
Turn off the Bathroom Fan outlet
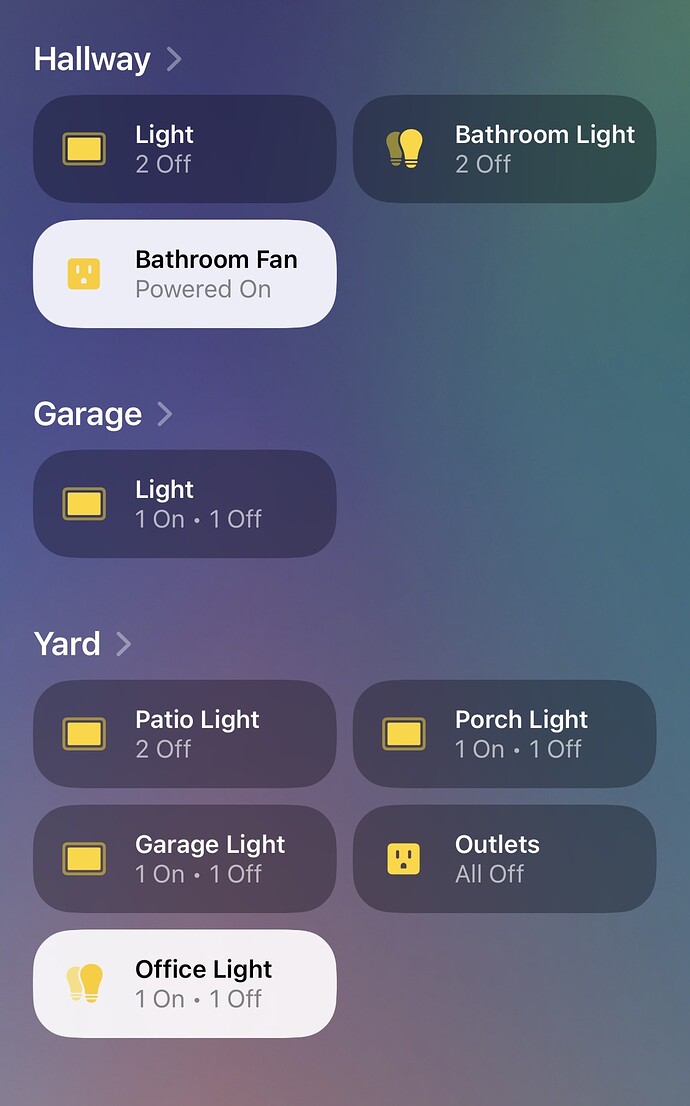click(85, 274)
